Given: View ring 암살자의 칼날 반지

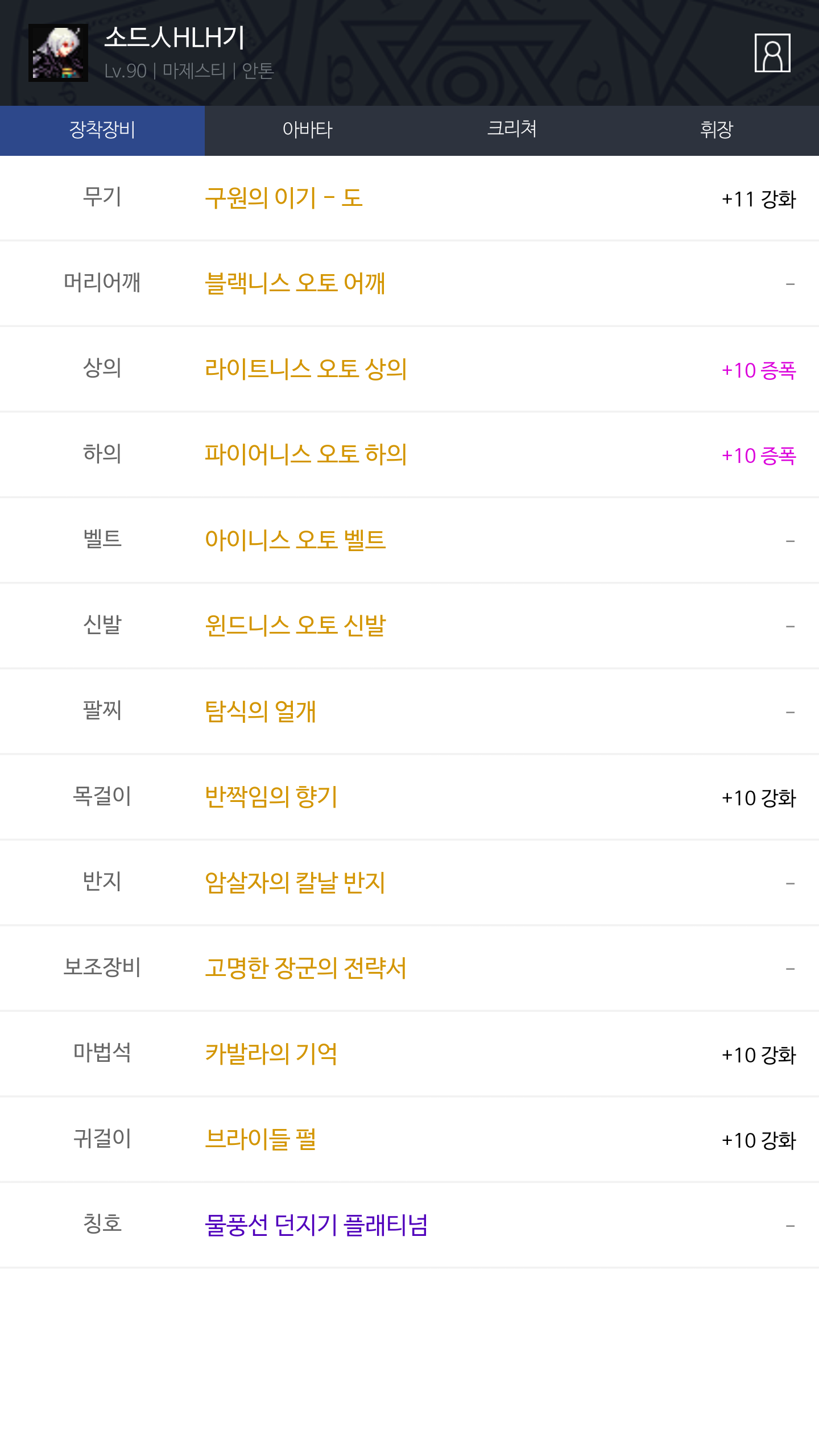Looking at the screenshot, I should pyautogui.click(x=295, y=882).
